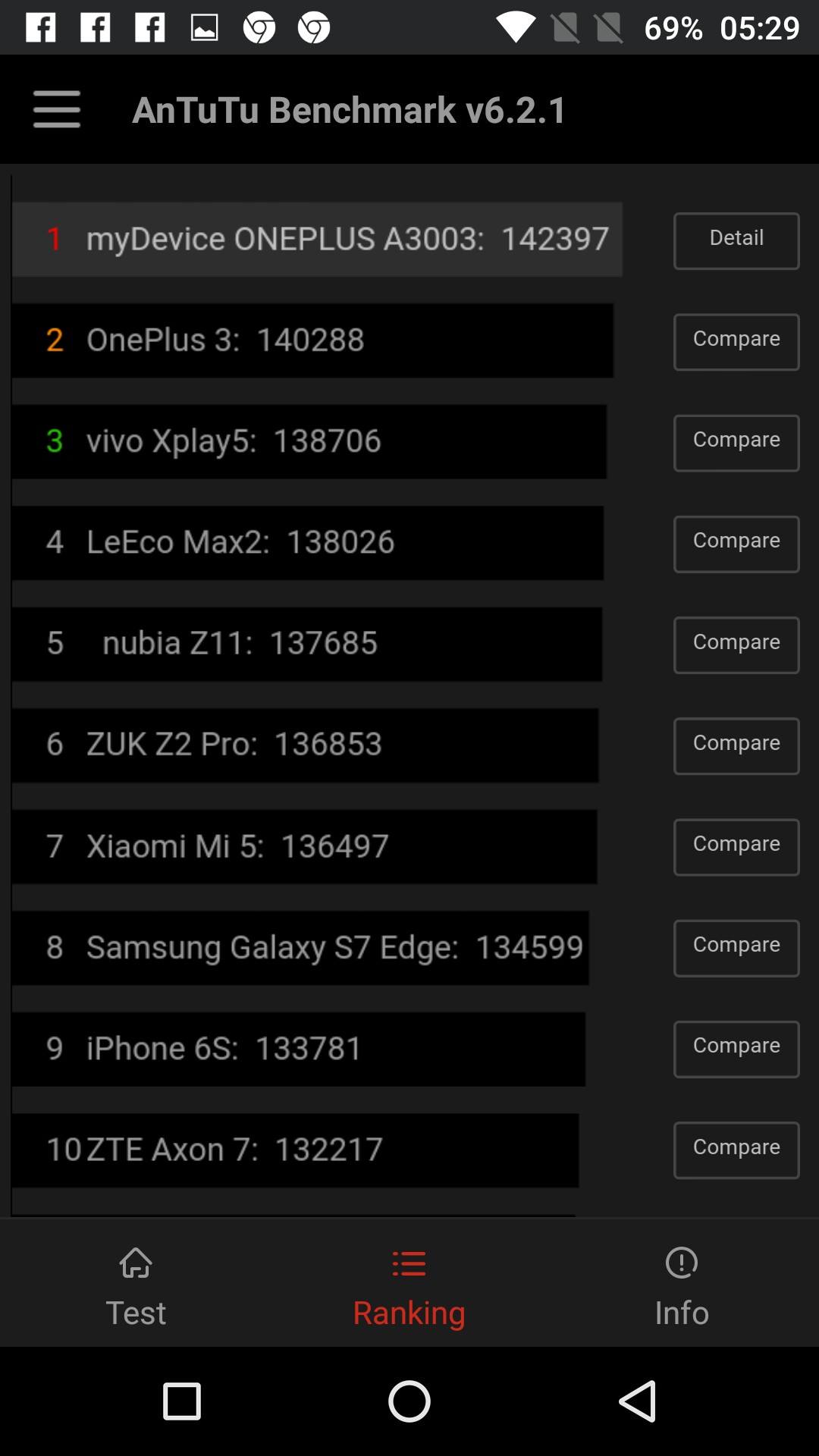819x1456 pixels.
Task: Compare with ZUK Z2 Pro
Action: (x=736, y=745)
